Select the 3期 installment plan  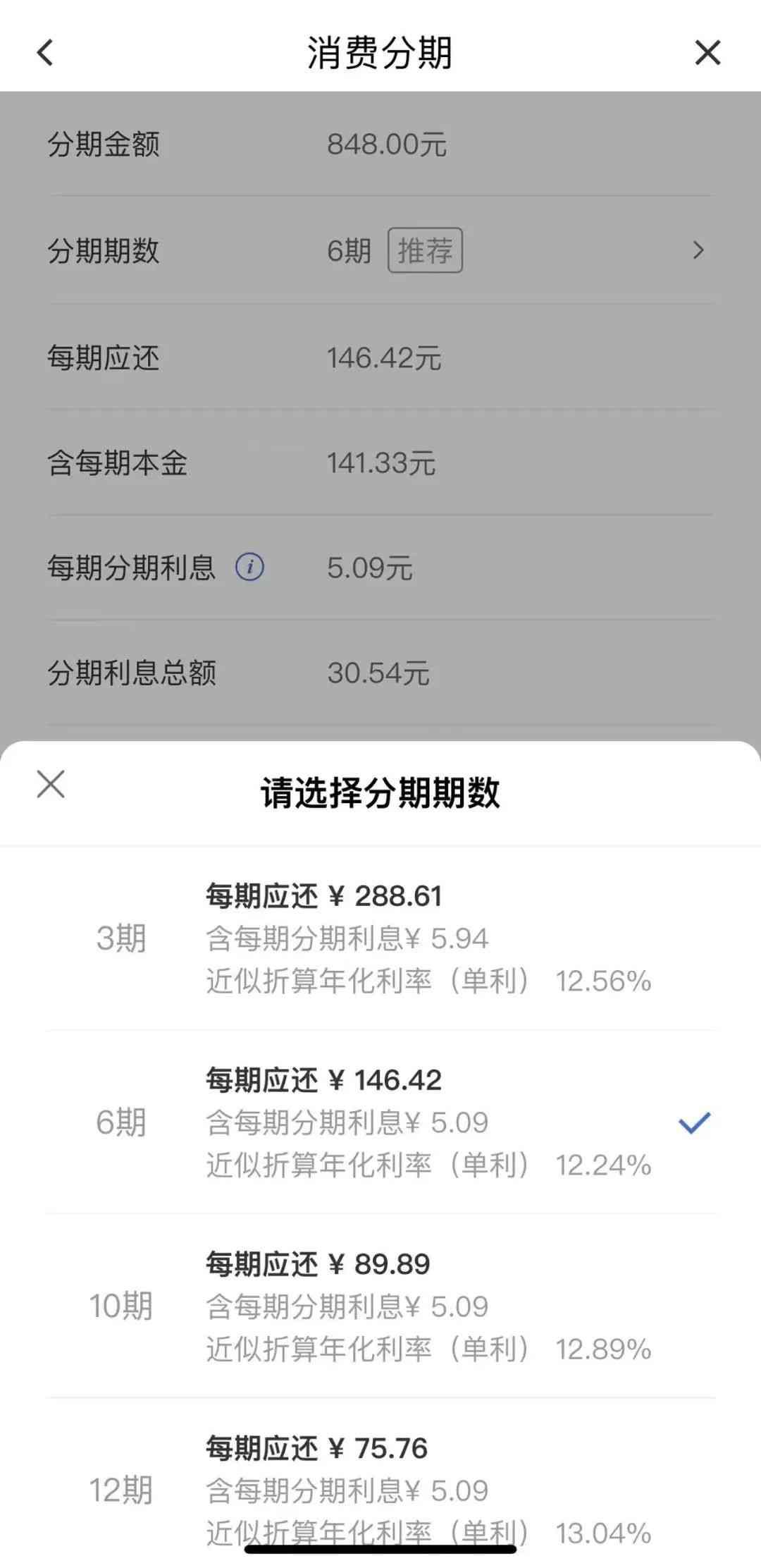pyautogui.click(x=380, y=938)
